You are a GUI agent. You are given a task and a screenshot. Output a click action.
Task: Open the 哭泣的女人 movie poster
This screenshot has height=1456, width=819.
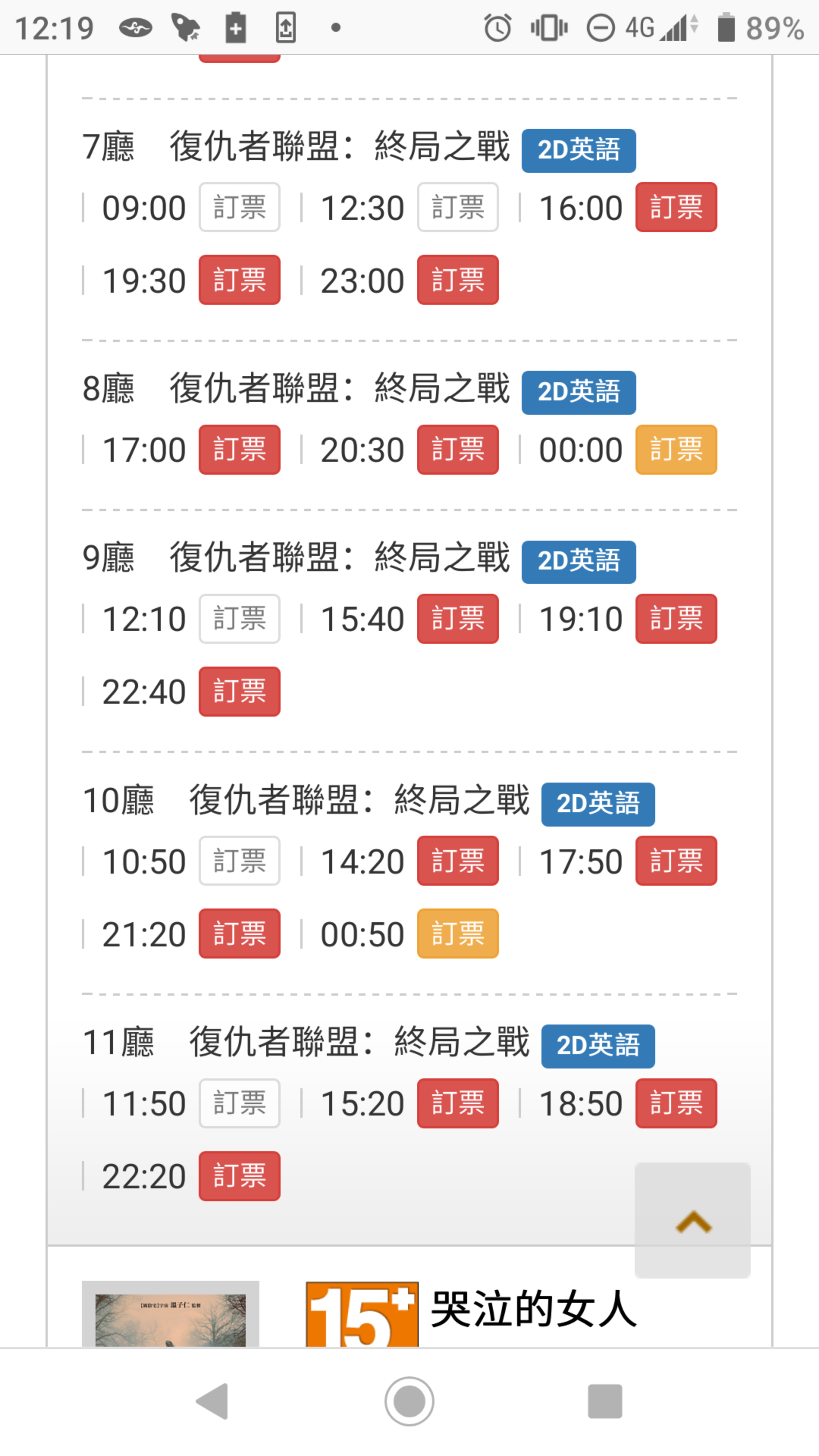[x=170, y=1313]
